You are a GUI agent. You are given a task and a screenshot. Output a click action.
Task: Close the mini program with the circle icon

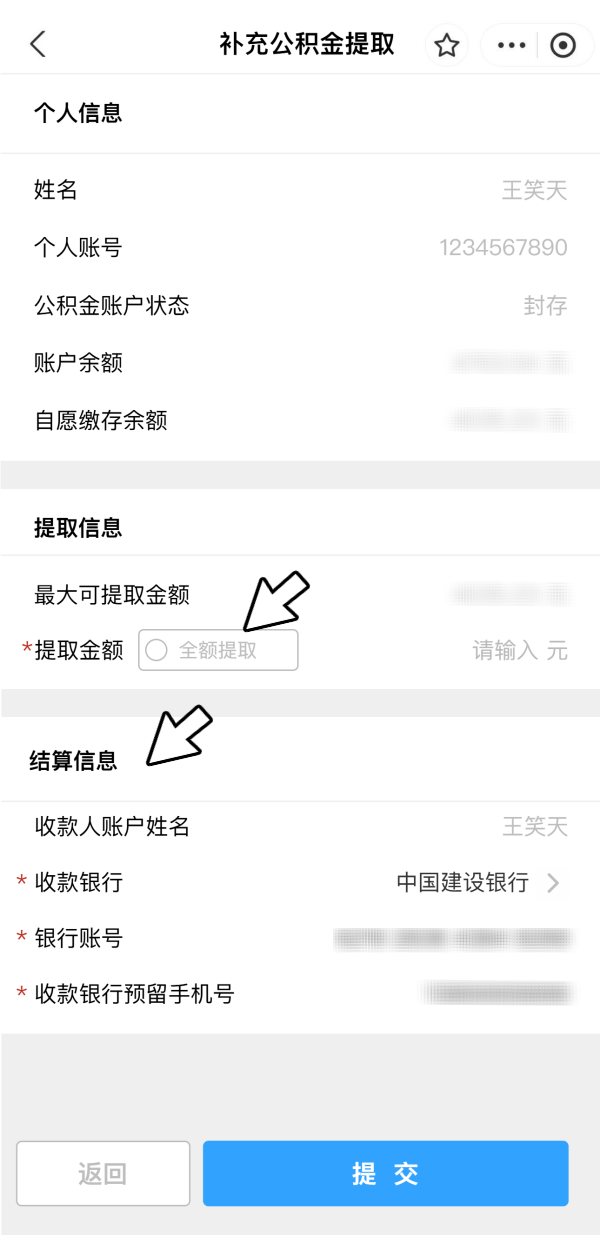point(563,45)
